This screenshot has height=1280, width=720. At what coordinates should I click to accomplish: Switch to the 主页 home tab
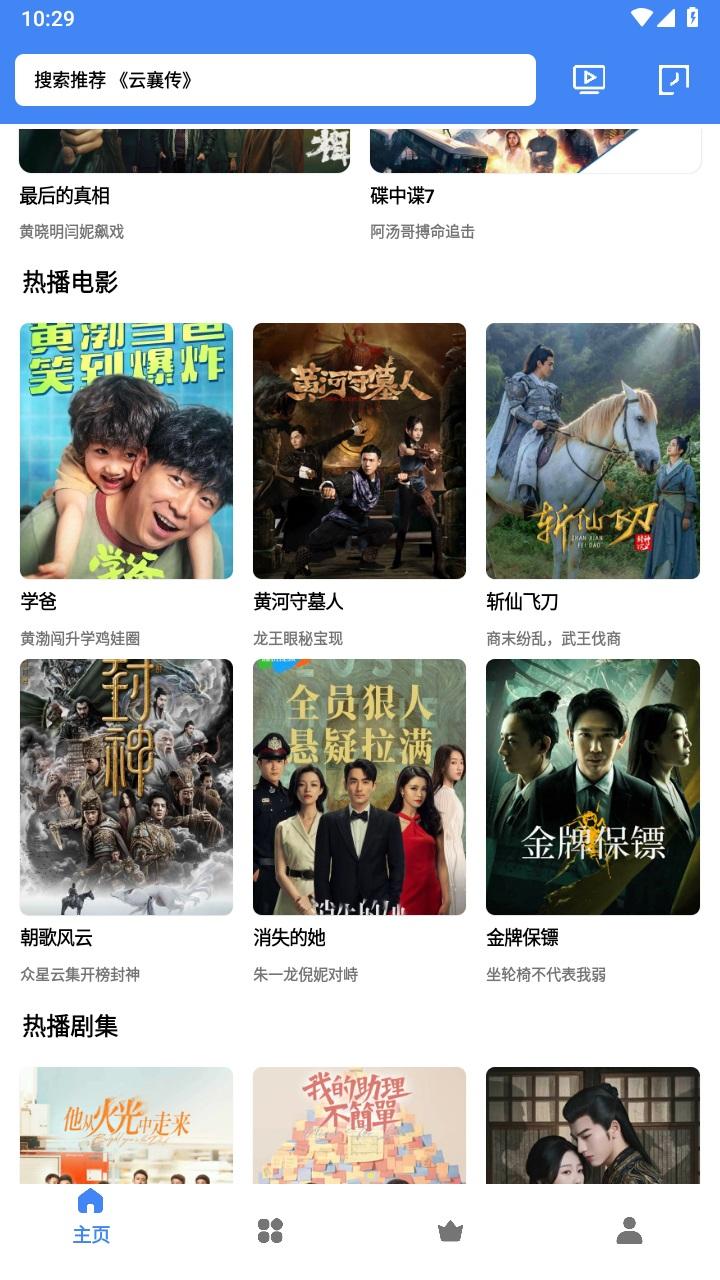(91, 1216)
